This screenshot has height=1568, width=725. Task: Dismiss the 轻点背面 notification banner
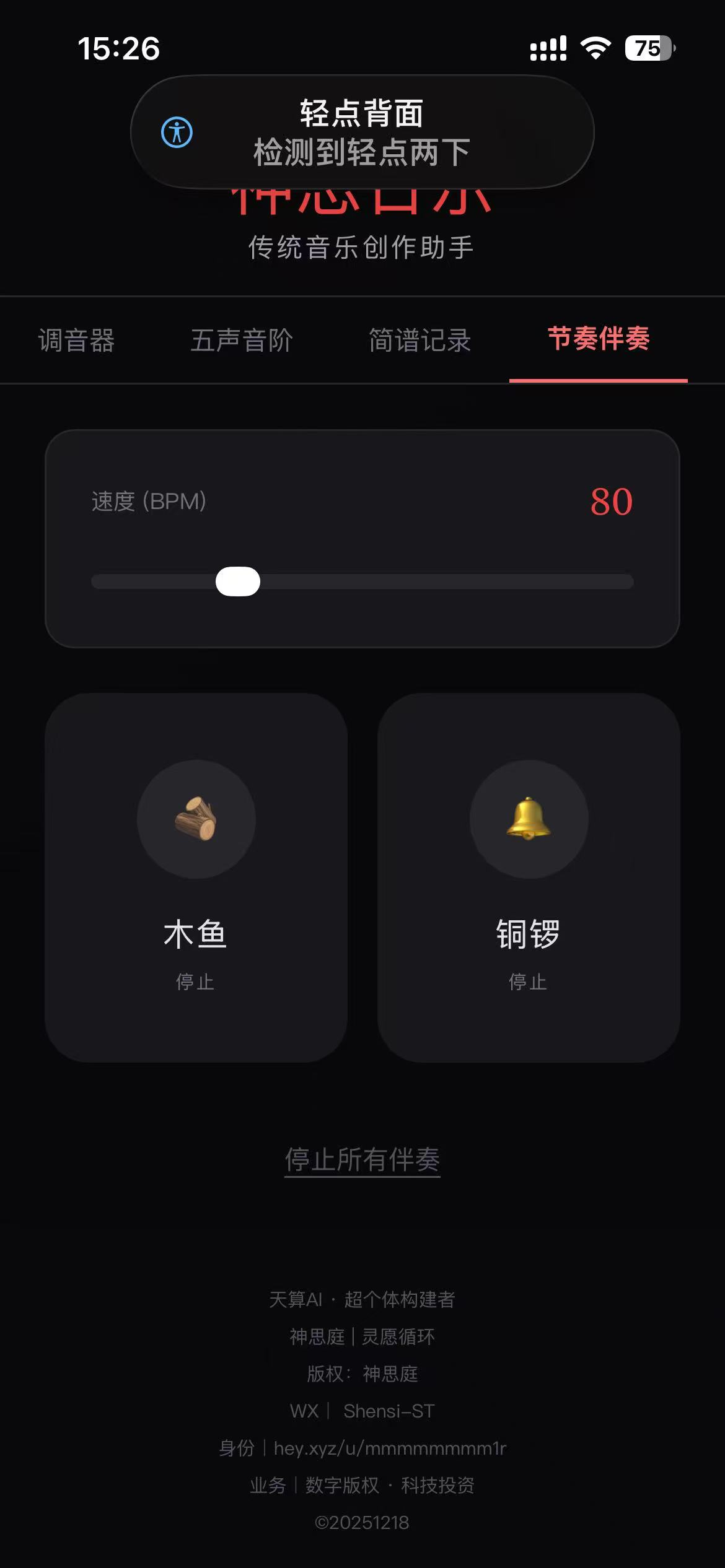pos(362,132)
